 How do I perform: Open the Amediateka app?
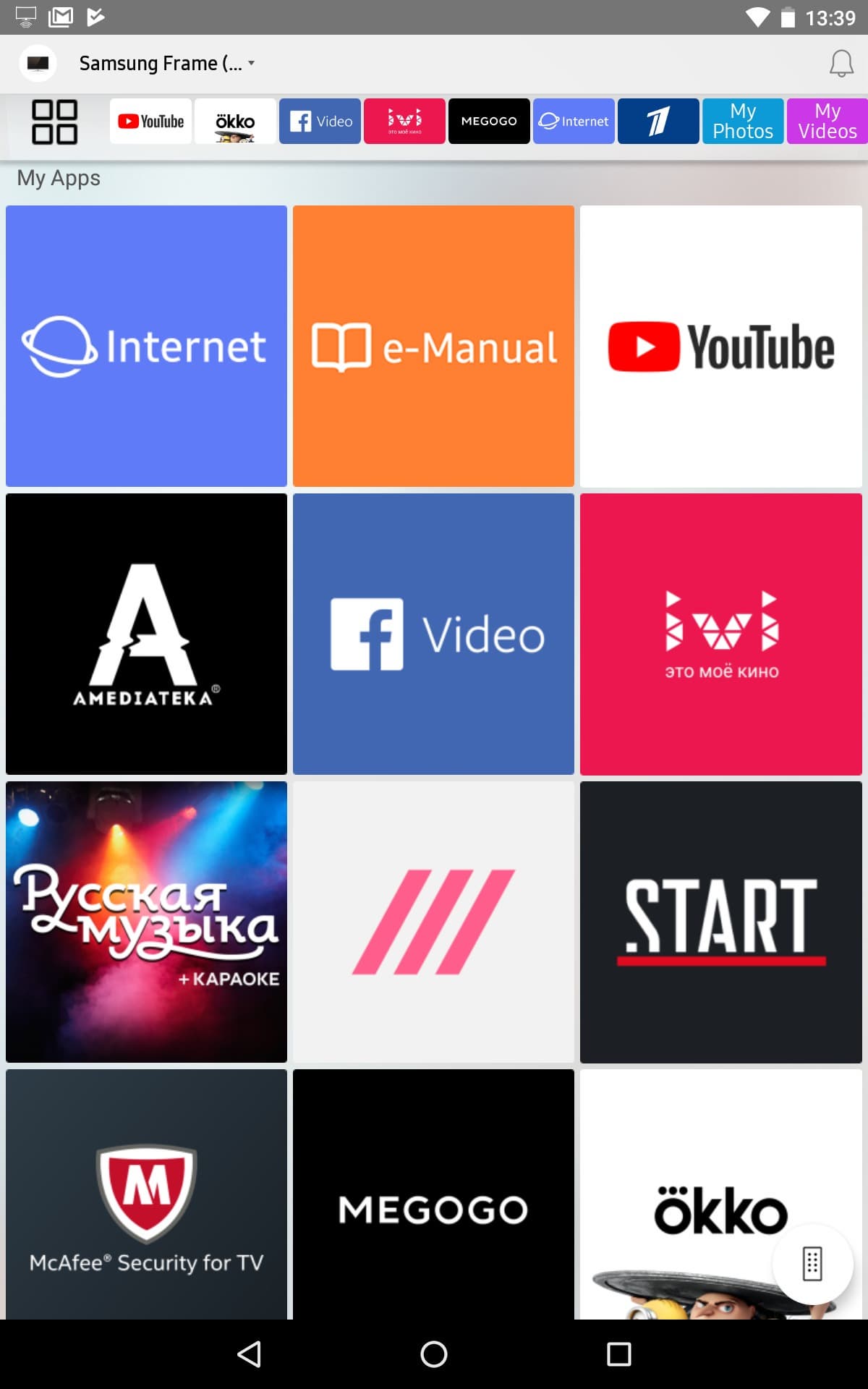(146, 634)
